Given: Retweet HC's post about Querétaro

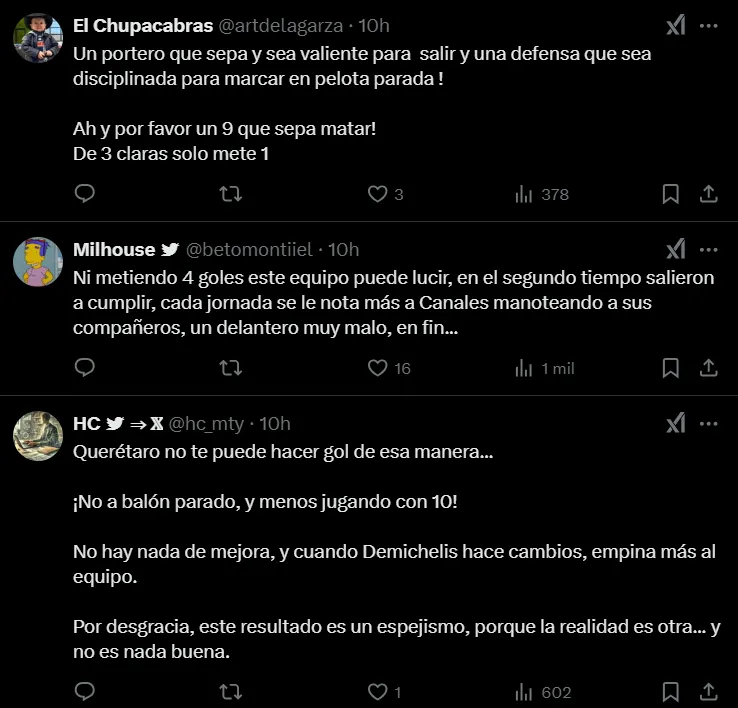Looking at the screenshot, I should point(231,692).
